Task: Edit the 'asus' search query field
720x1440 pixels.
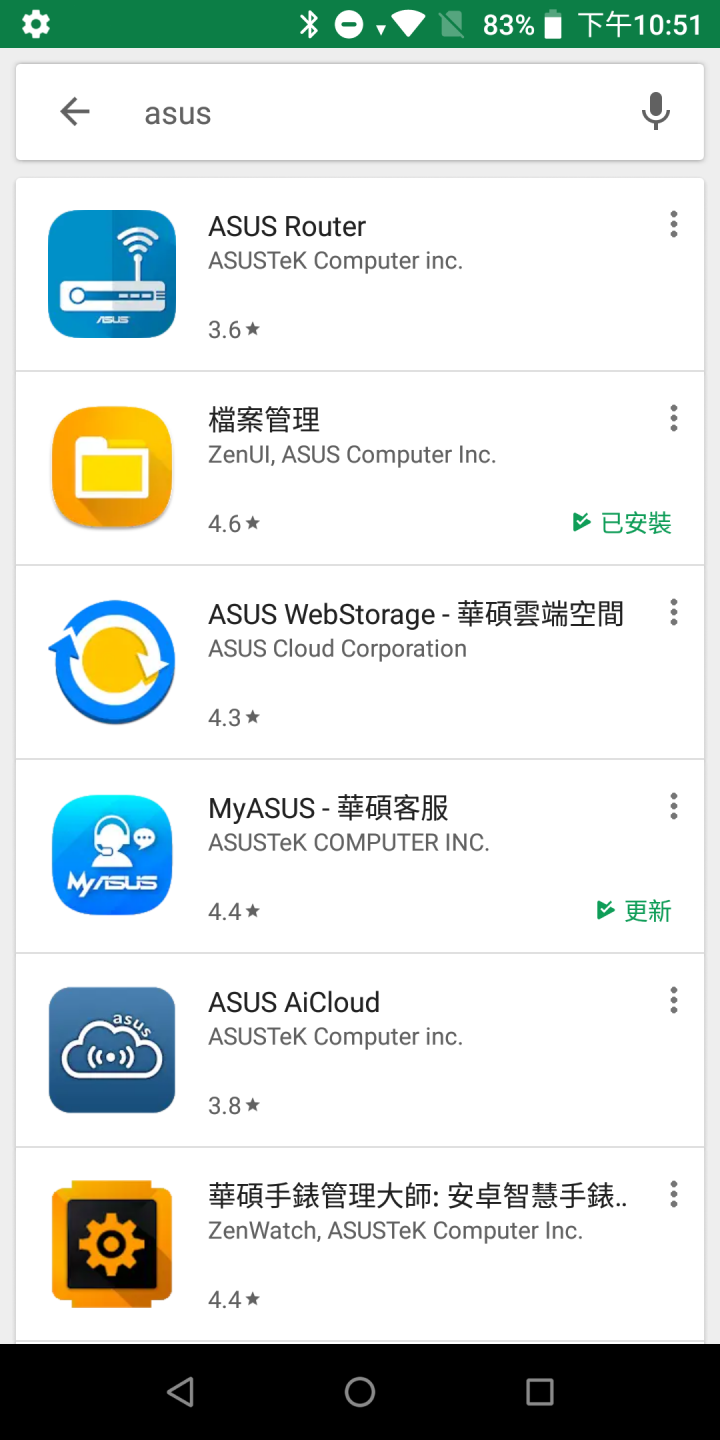Action: (x=380, y=113)
